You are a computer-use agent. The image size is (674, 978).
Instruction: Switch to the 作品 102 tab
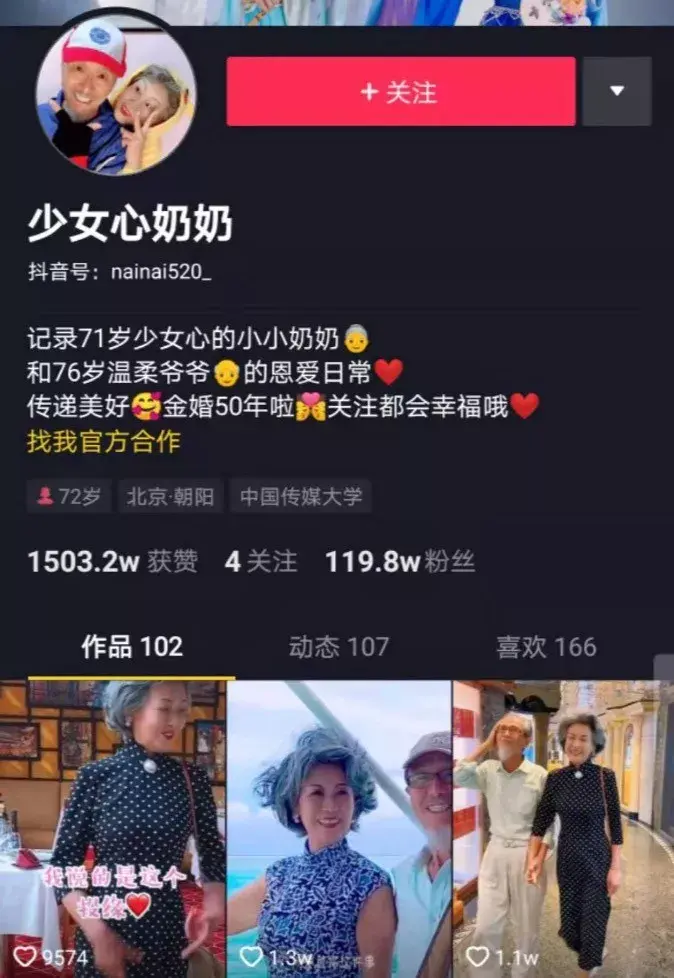tap(131, 647)
